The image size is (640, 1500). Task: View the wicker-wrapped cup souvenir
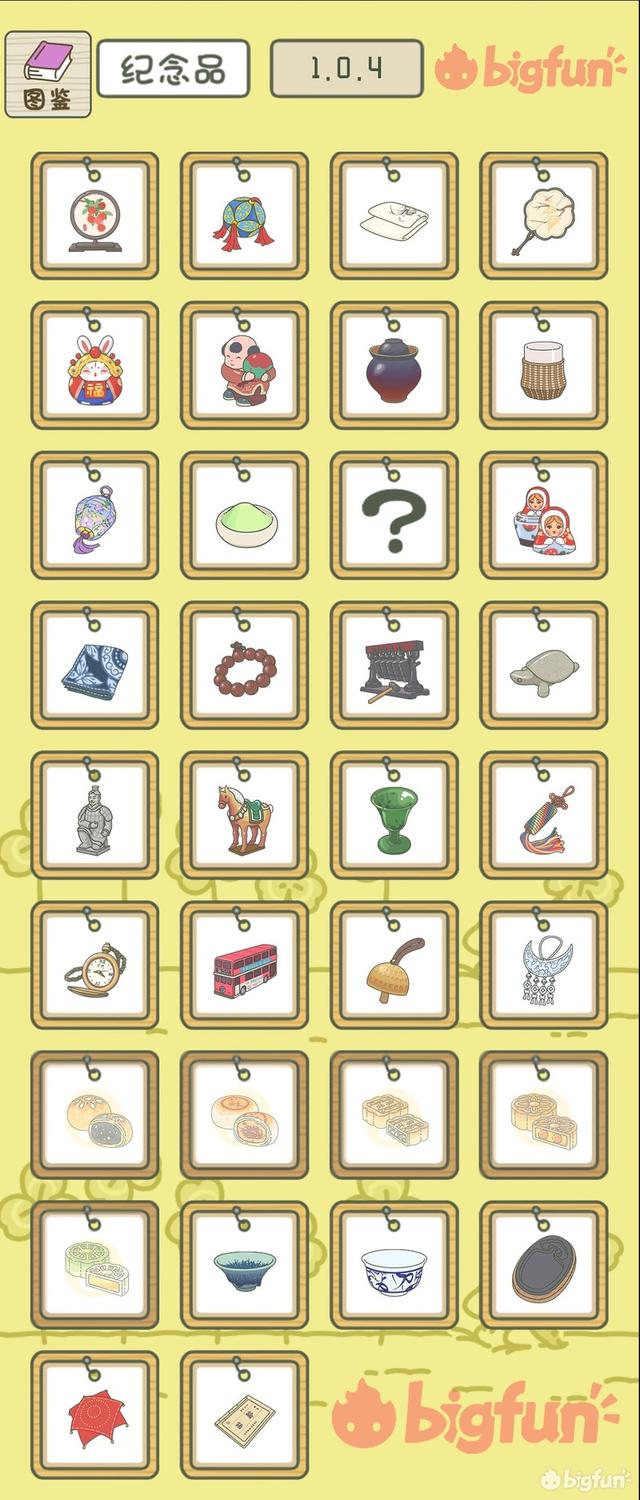pyautogui.click(x=544, y=369)
